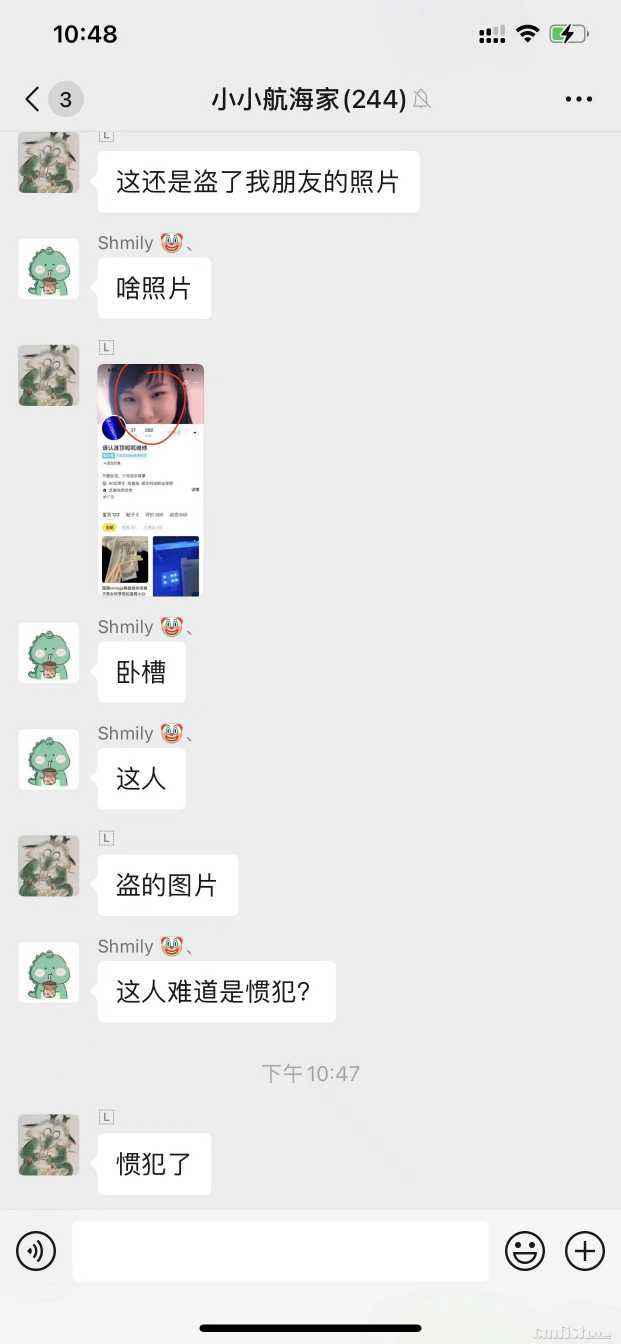This screenshot has width=621, height=1344.
Task: Focus the message text field
Action: [280, 1251]
